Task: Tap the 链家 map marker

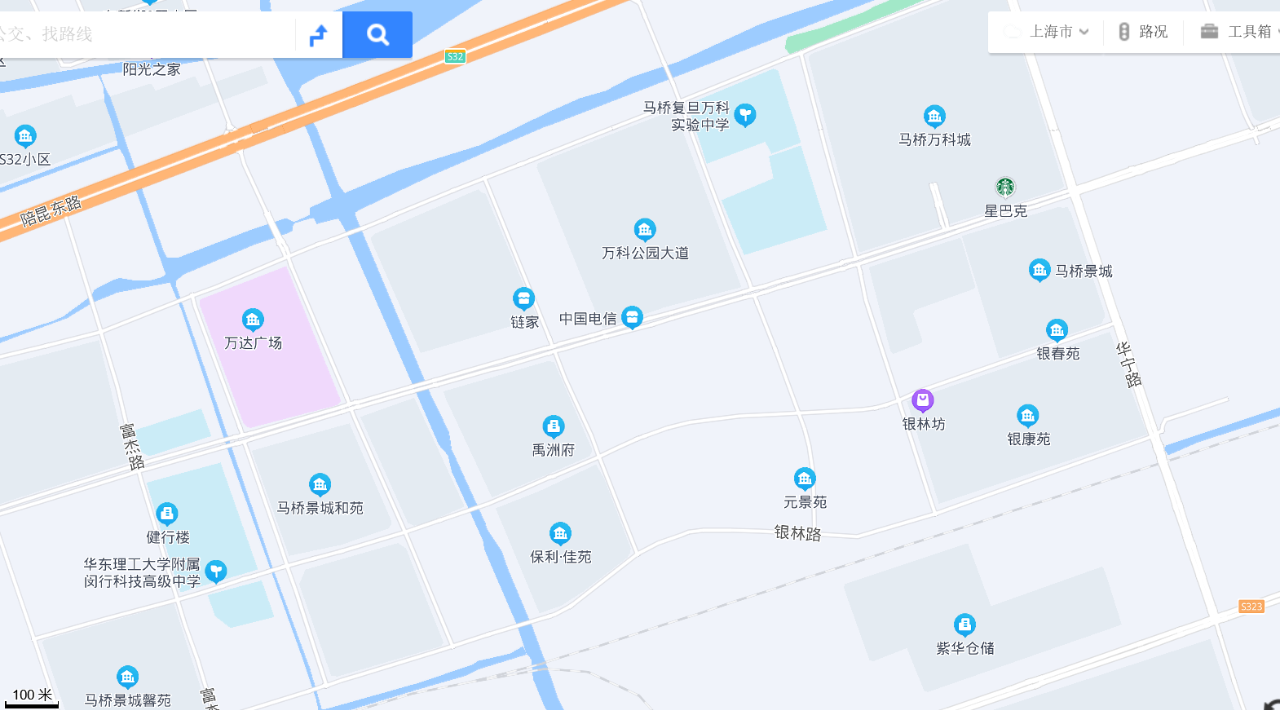Action: (524, 299)
